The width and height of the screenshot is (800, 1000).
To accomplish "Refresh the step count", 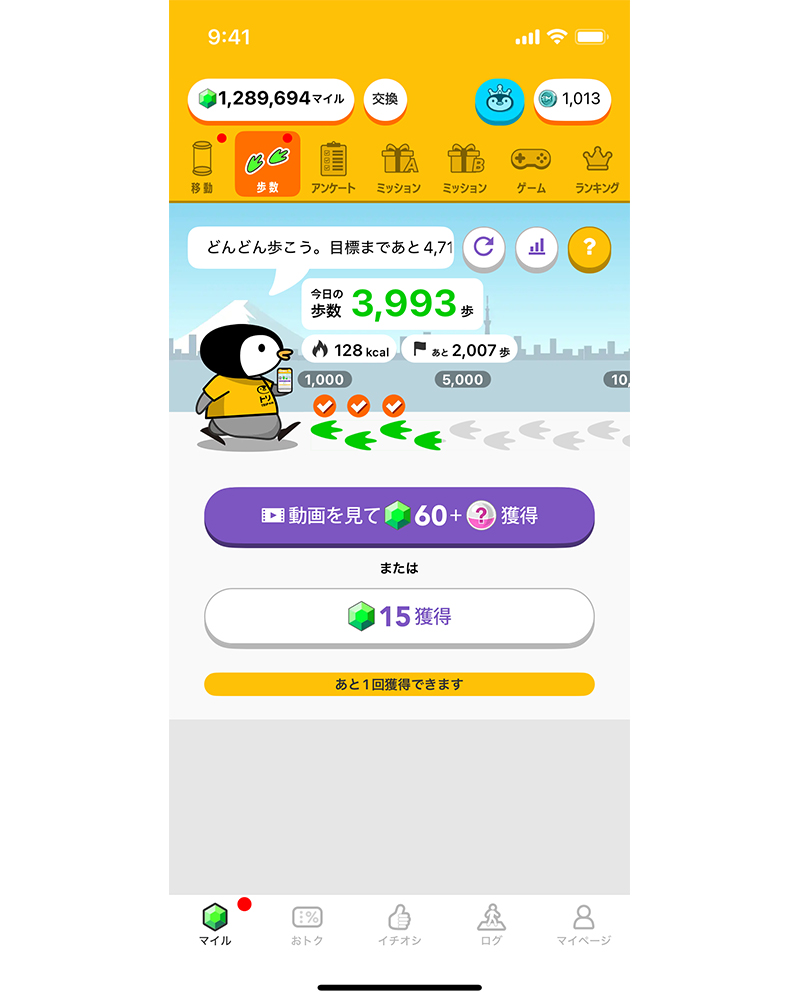I will (484, 247).
